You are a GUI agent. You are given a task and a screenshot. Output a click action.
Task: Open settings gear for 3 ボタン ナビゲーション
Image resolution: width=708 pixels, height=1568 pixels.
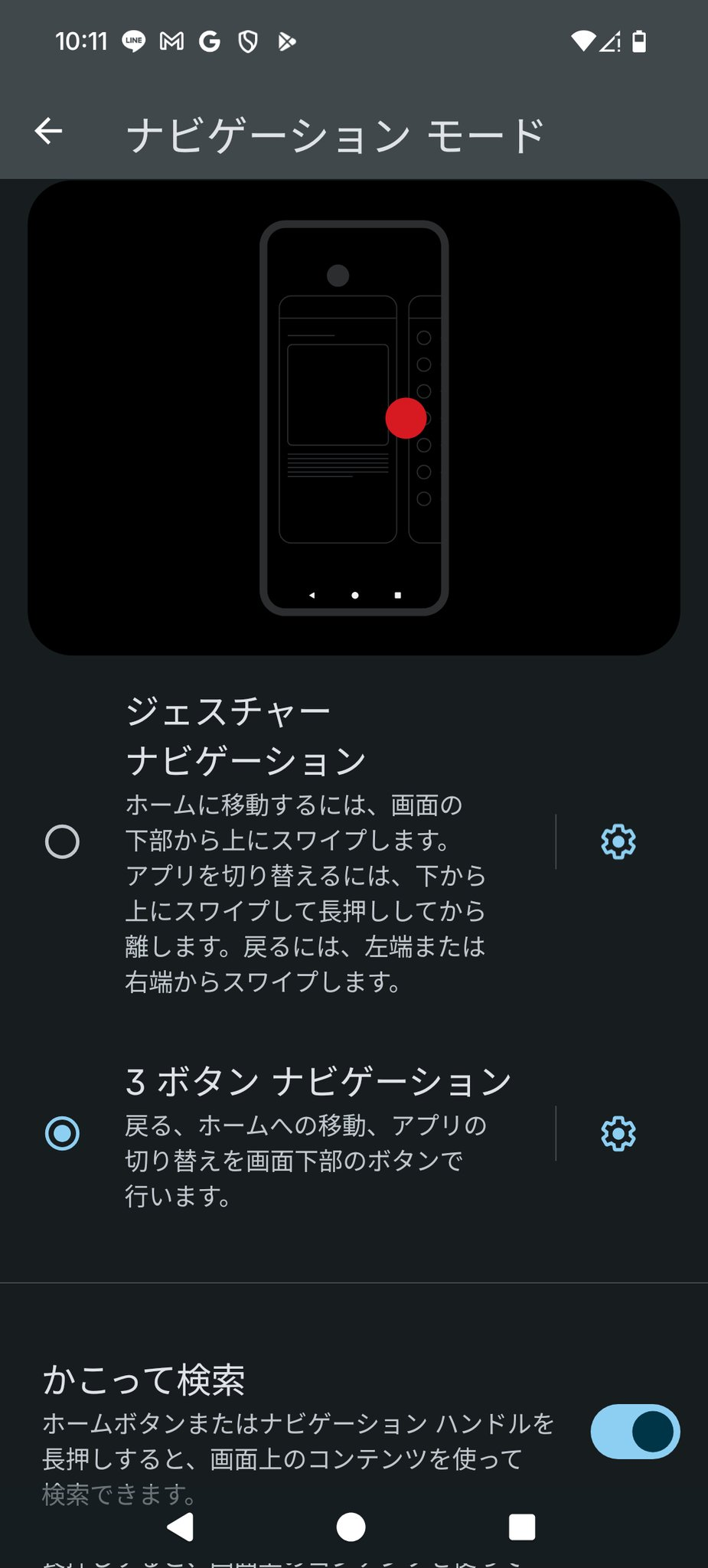click(x=618, y=1133)
